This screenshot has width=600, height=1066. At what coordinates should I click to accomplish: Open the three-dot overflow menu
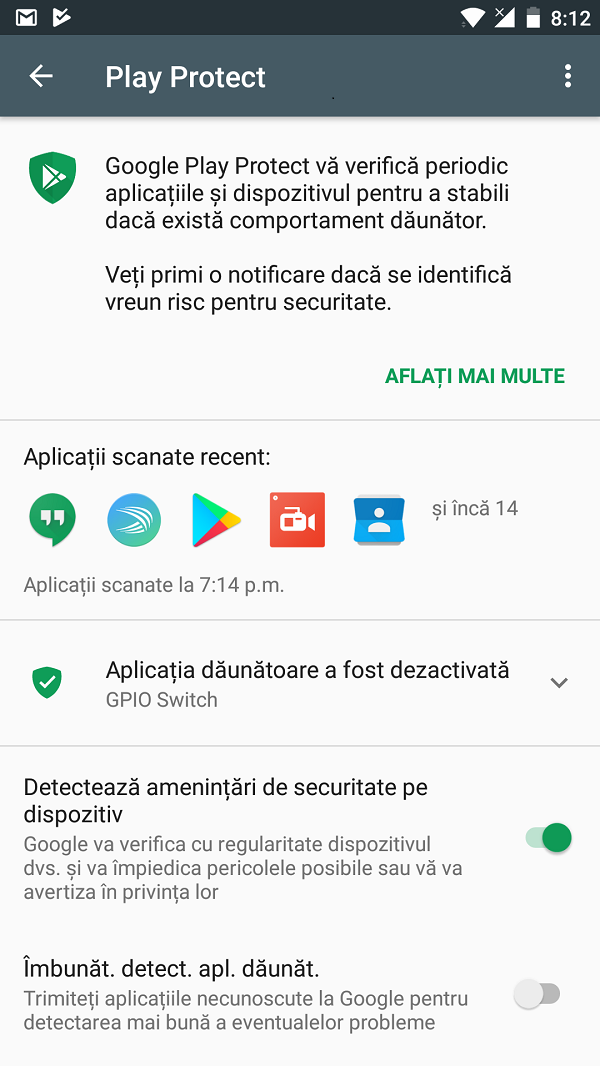coord(567,76)
